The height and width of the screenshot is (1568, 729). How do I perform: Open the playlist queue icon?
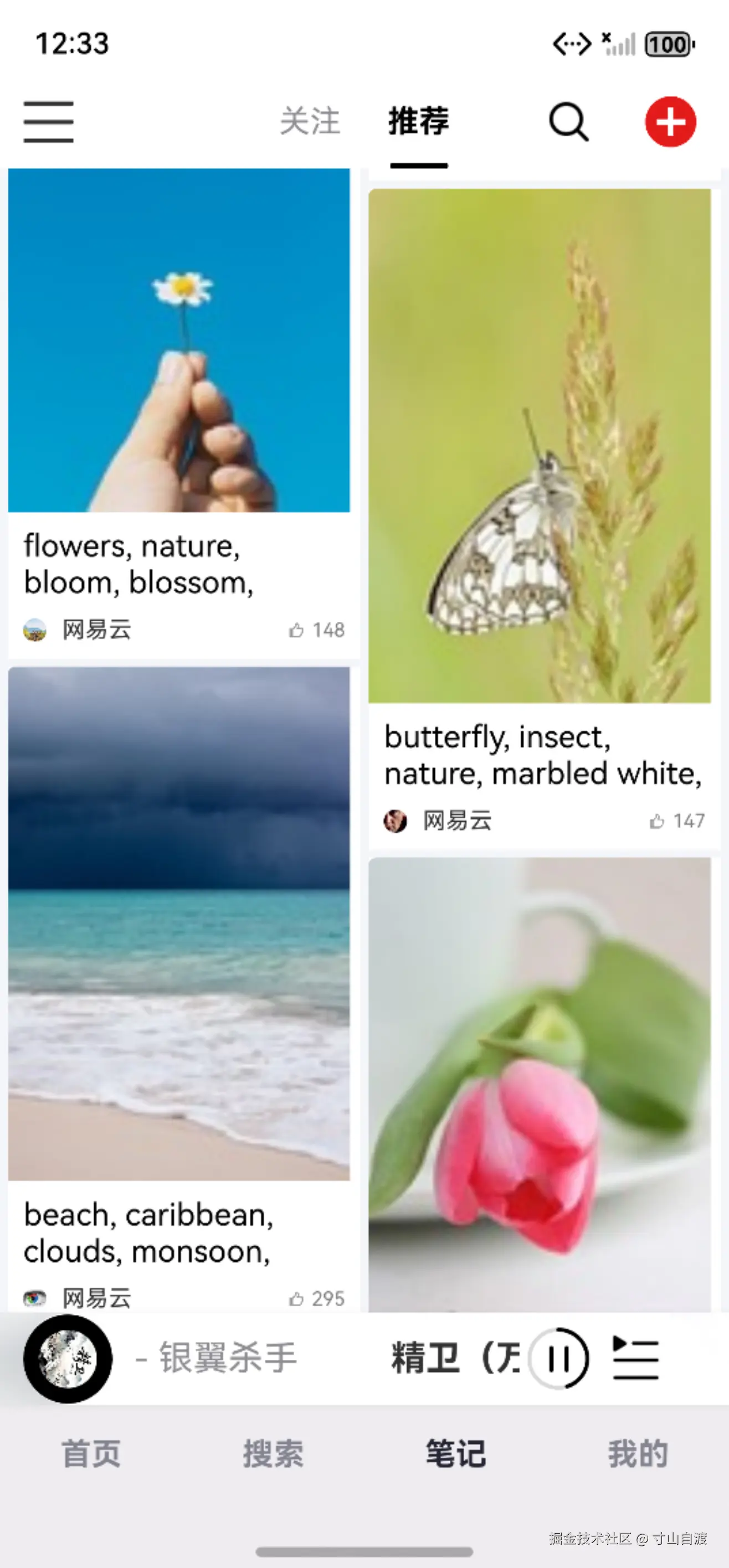coord(635,1359)
